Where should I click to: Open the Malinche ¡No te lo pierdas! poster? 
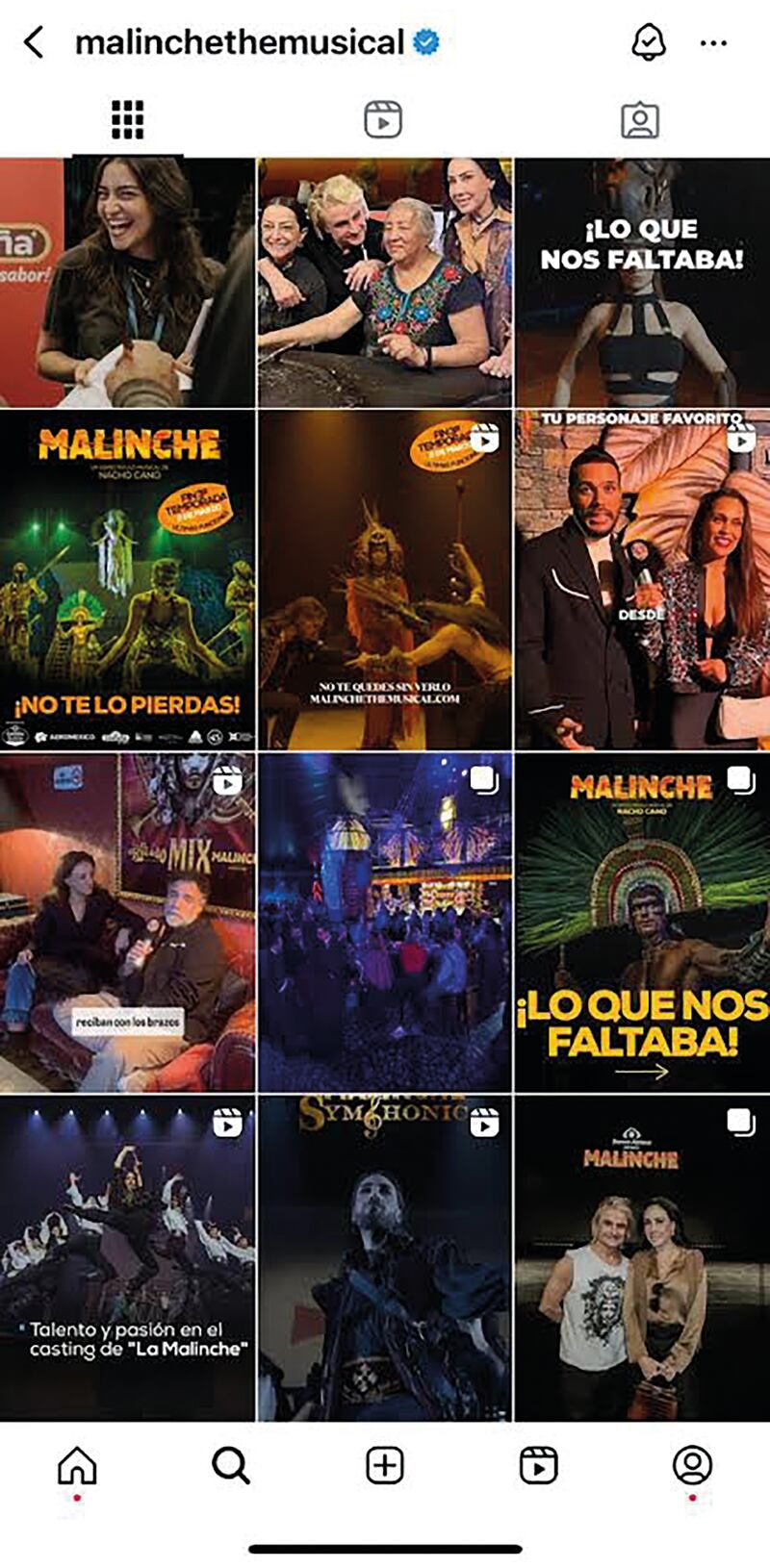click(127, 580)
